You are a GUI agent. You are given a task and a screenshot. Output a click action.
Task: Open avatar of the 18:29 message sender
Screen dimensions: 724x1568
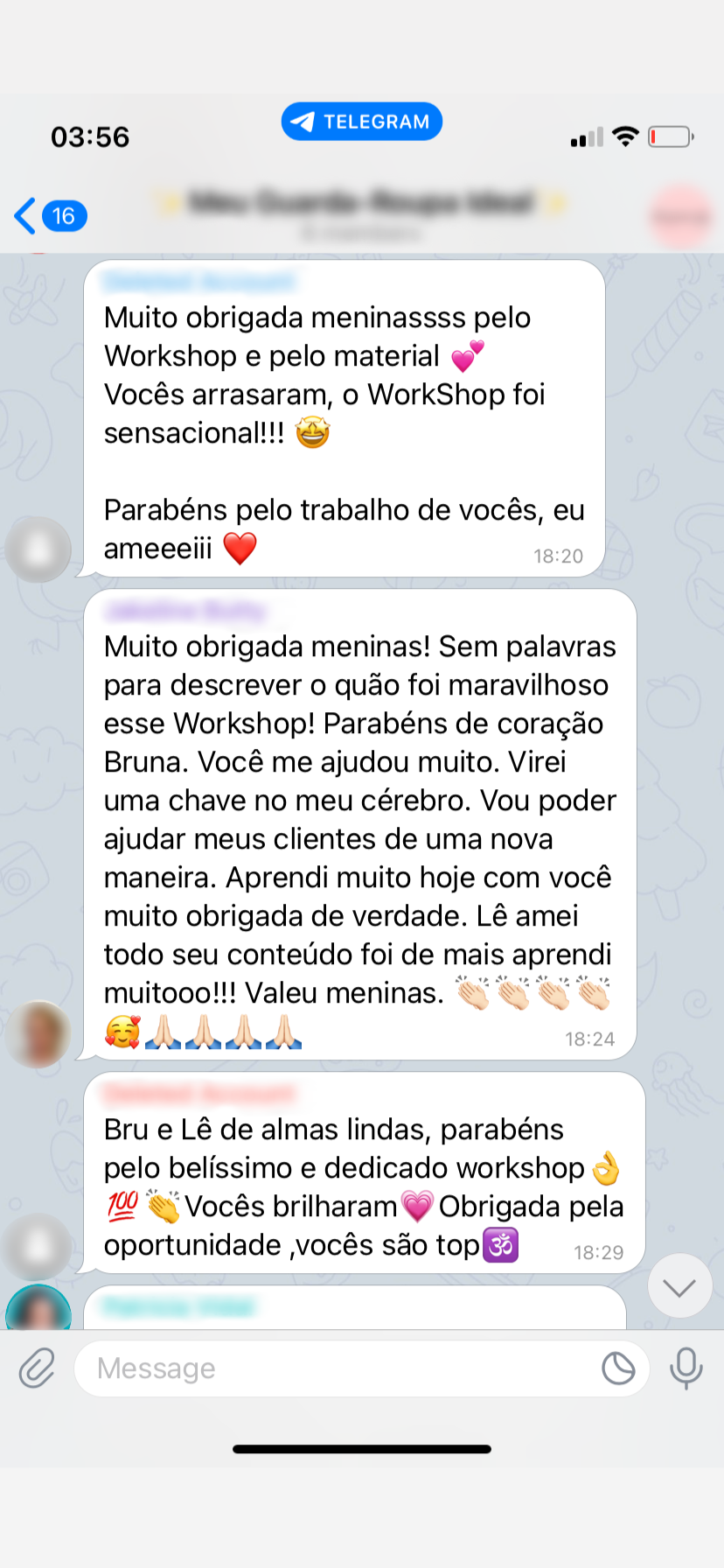(38, 1246)
